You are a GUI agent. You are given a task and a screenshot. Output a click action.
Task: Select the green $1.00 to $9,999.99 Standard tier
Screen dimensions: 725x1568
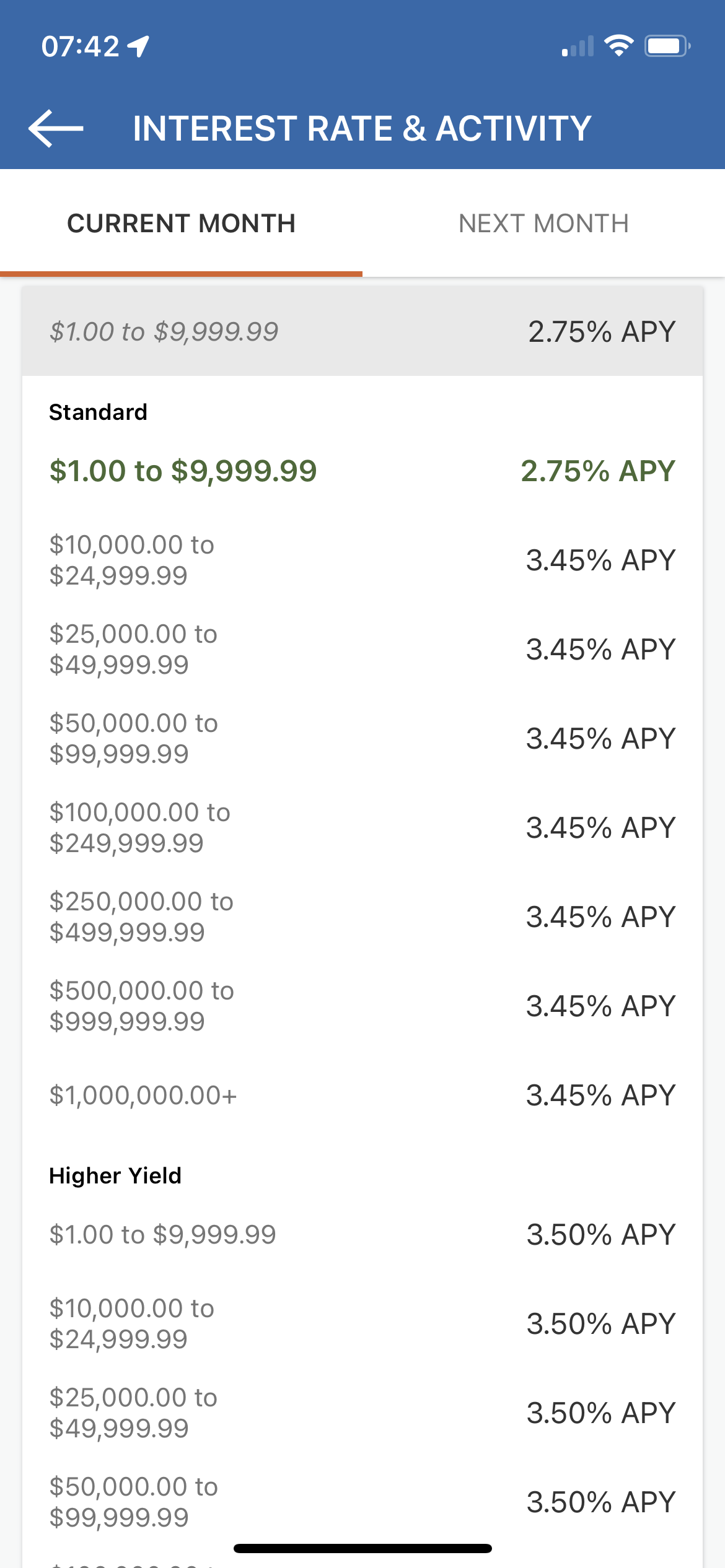pyautogui.click(x=362, y=471)
